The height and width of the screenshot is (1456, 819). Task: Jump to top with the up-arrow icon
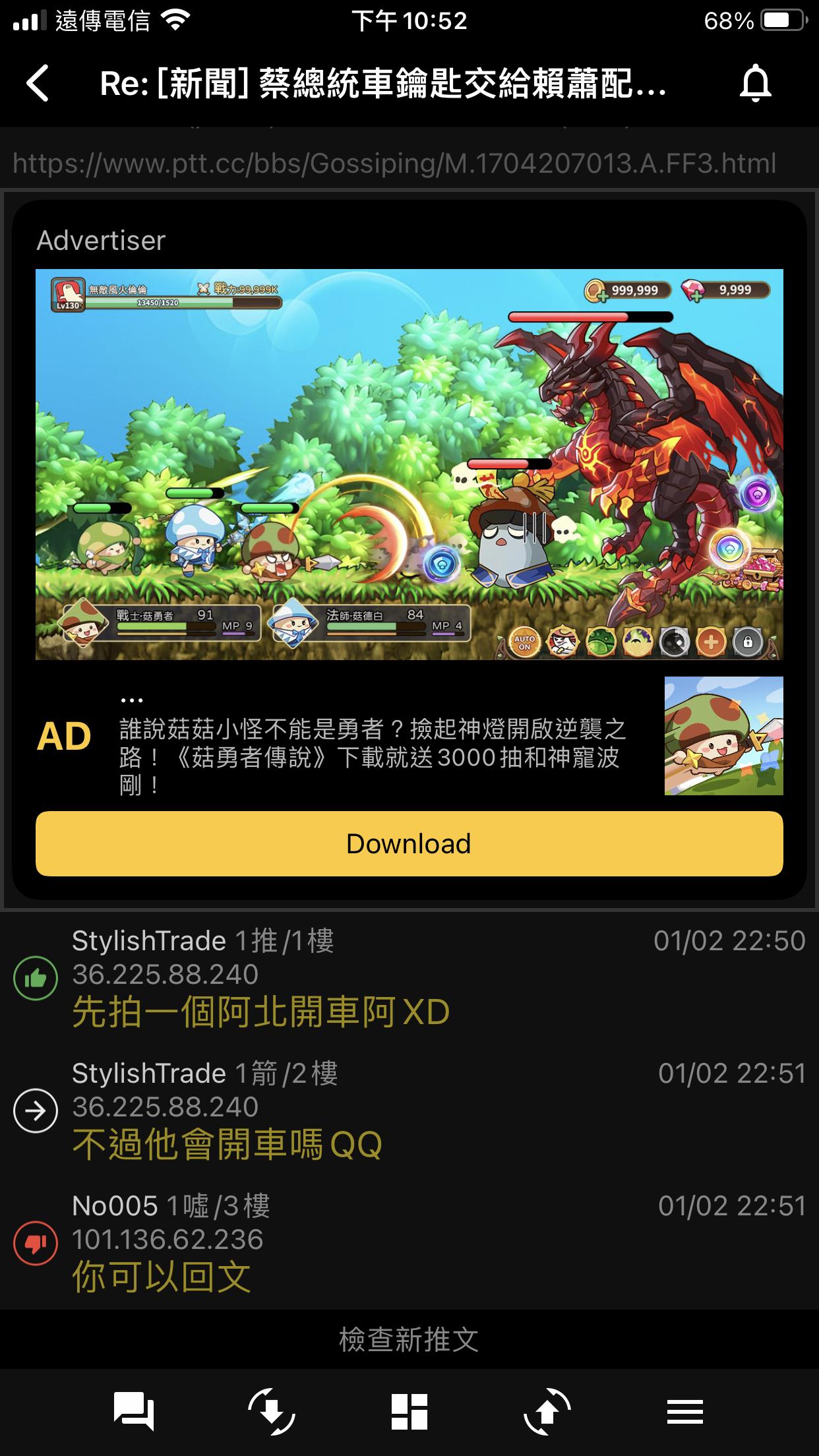coord(547,1412)
